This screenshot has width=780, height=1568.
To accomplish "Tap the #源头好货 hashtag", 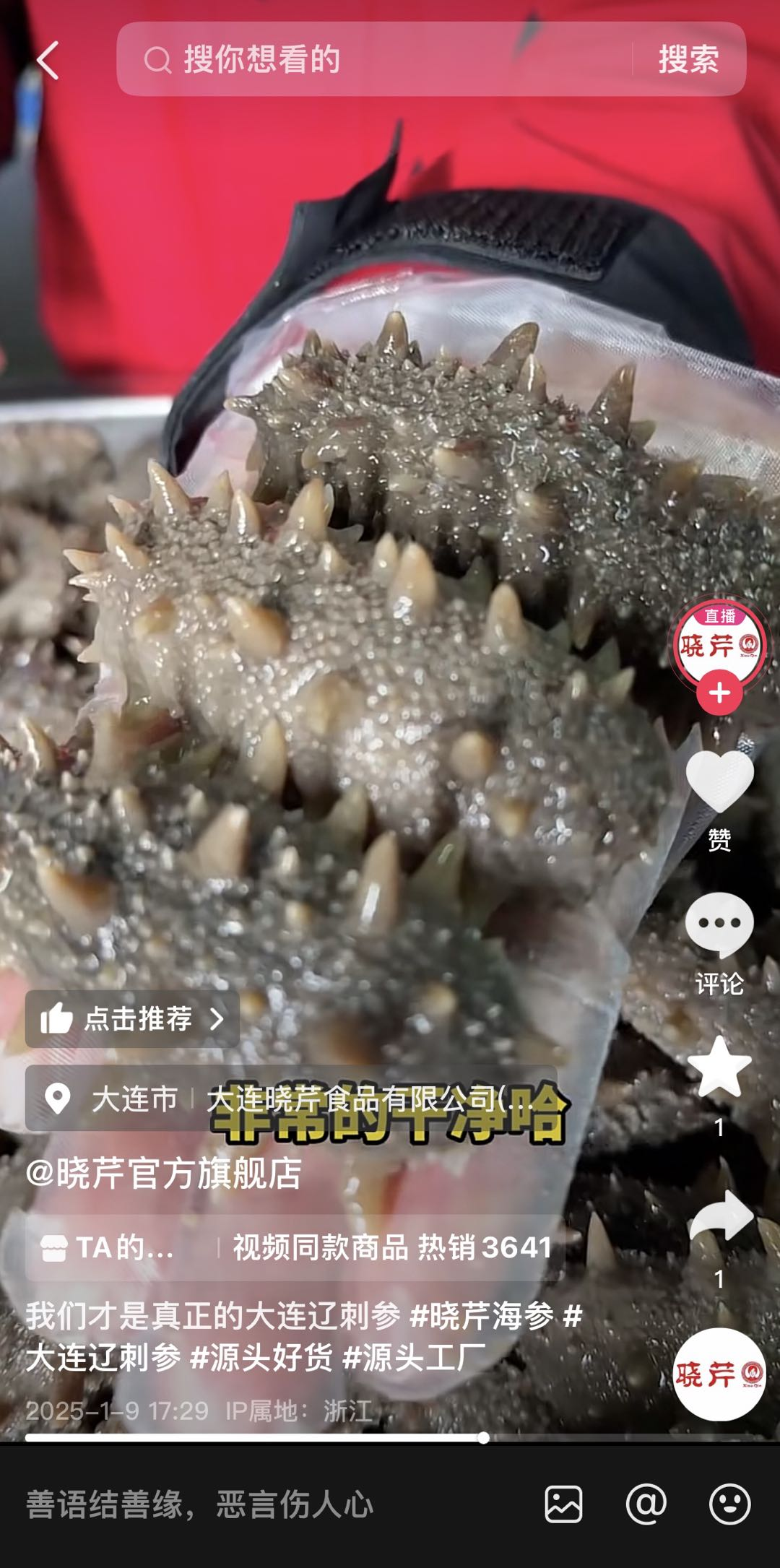I will 261,1357.
